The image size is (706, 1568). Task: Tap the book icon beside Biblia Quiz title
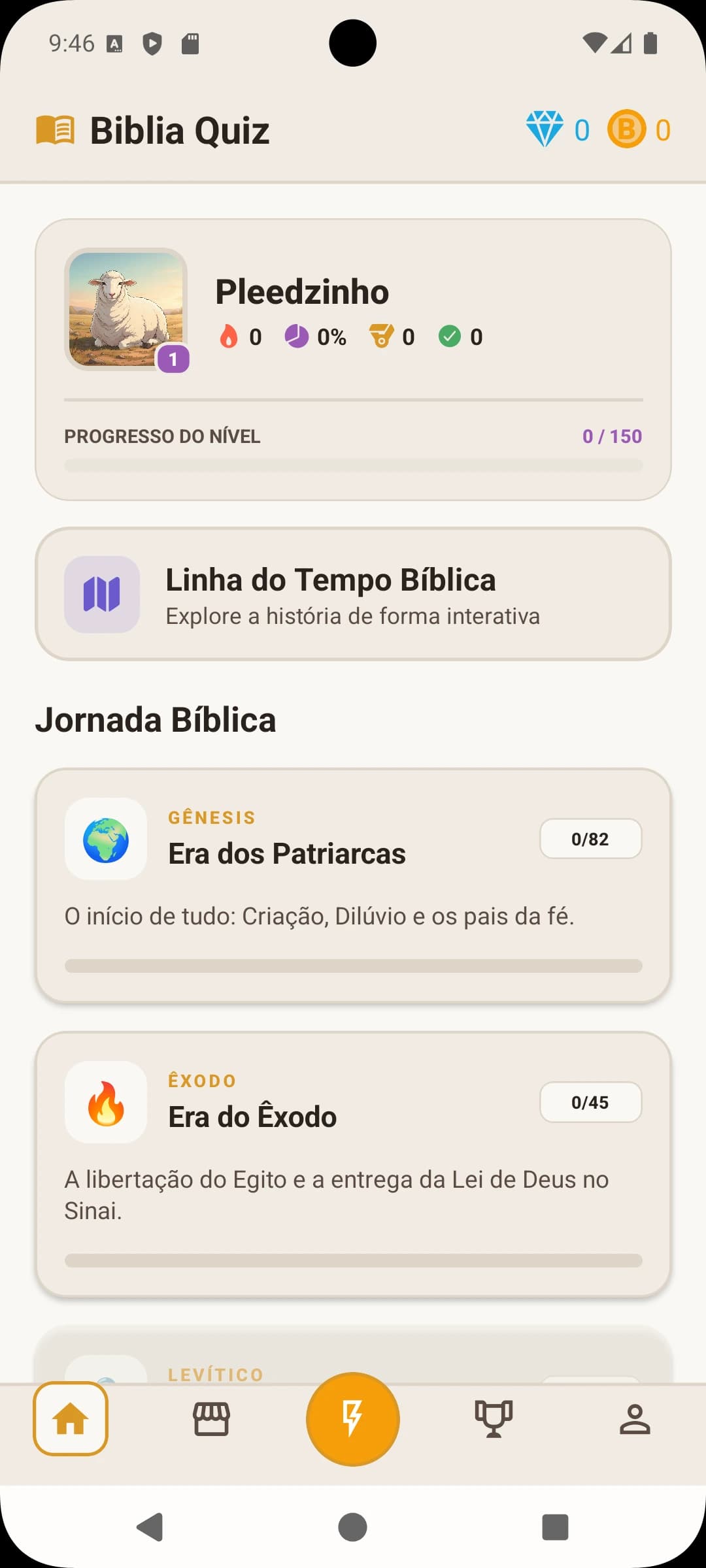point(56,130)
